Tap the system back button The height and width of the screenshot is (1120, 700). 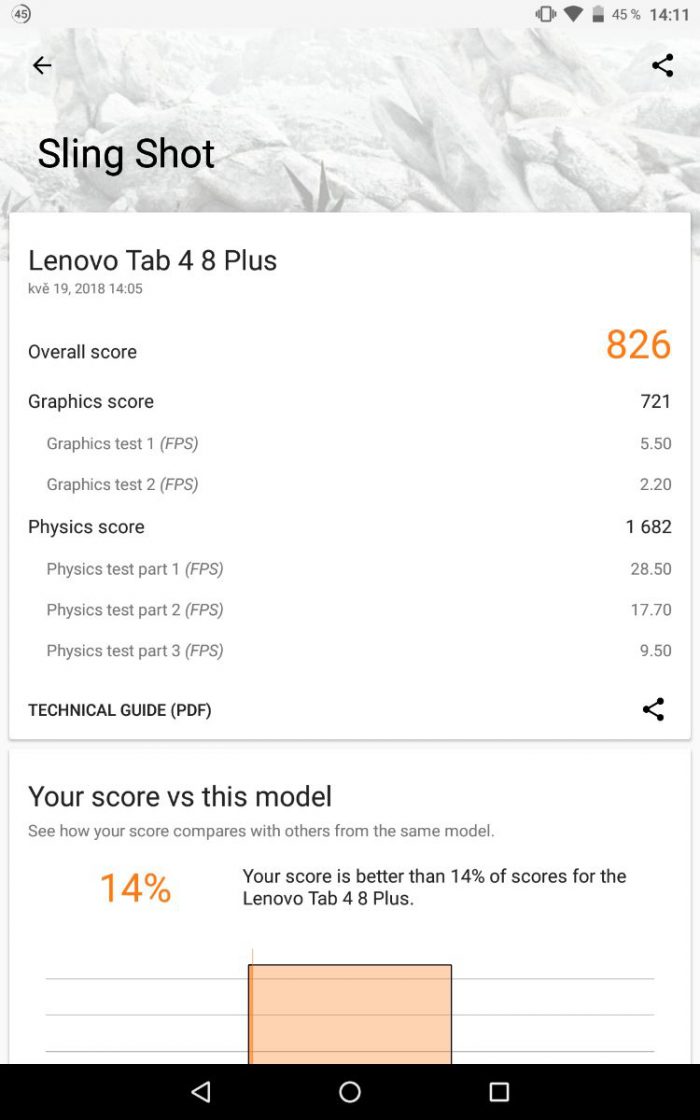pos(201,1091)
